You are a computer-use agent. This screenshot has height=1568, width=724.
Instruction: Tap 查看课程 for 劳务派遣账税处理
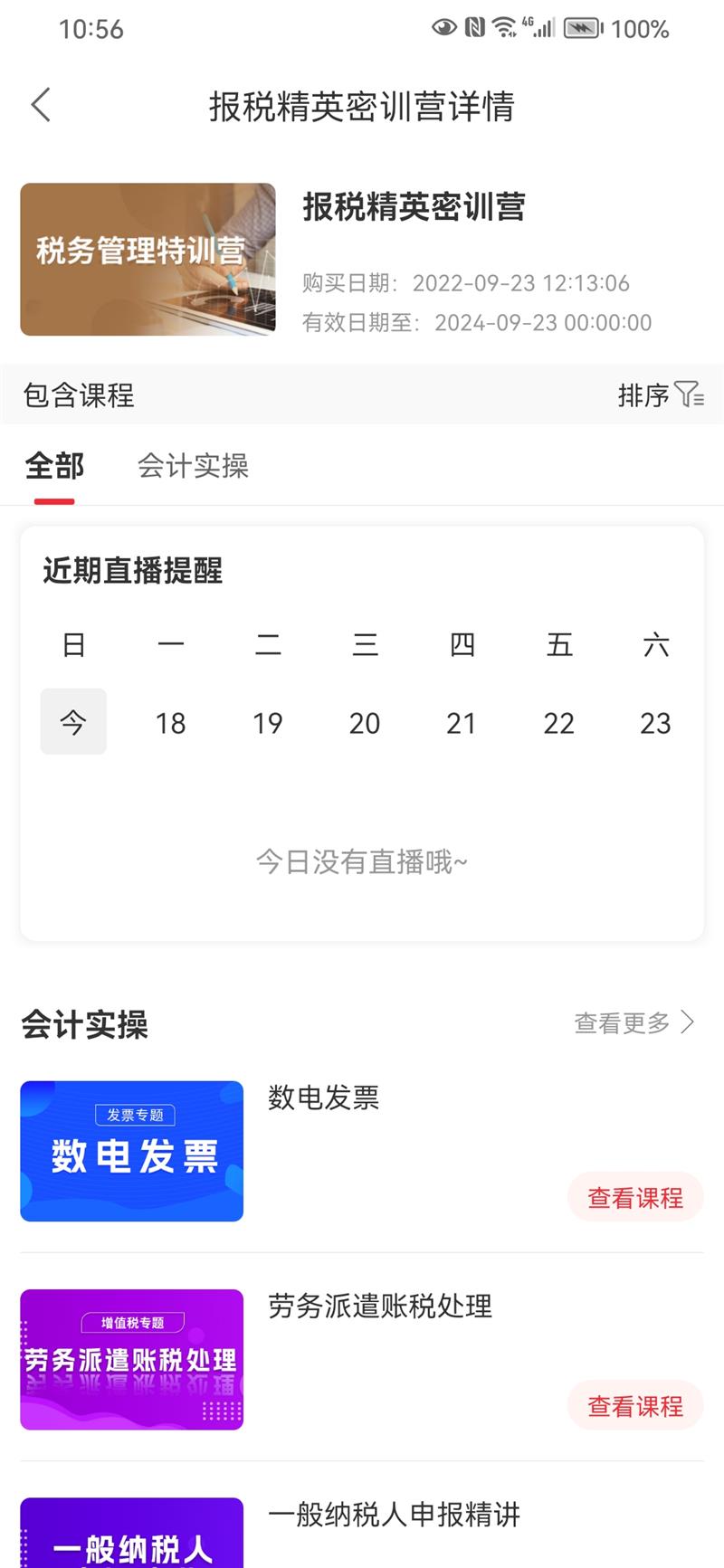tap(635, 1406)
